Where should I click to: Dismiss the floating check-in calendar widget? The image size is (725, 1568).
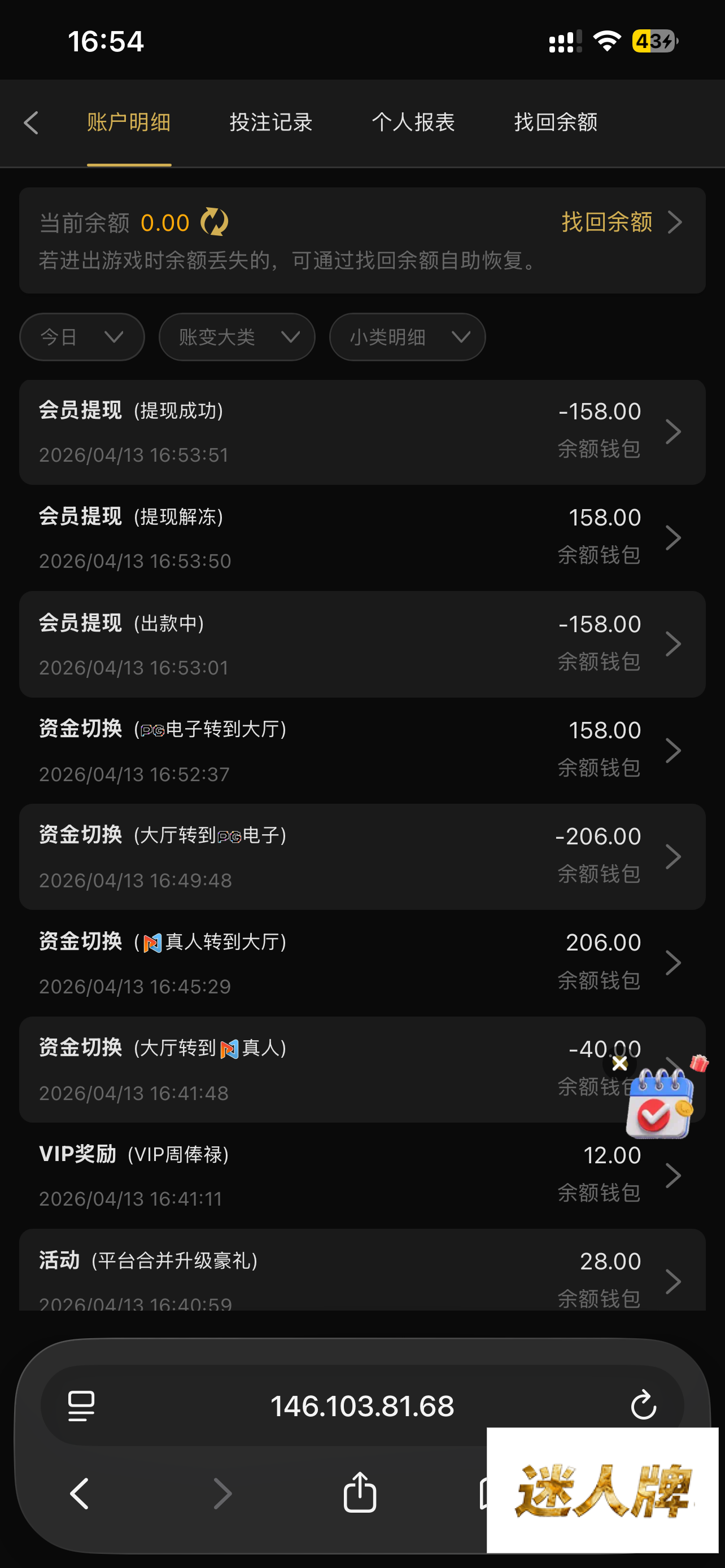click(619, 1063)
